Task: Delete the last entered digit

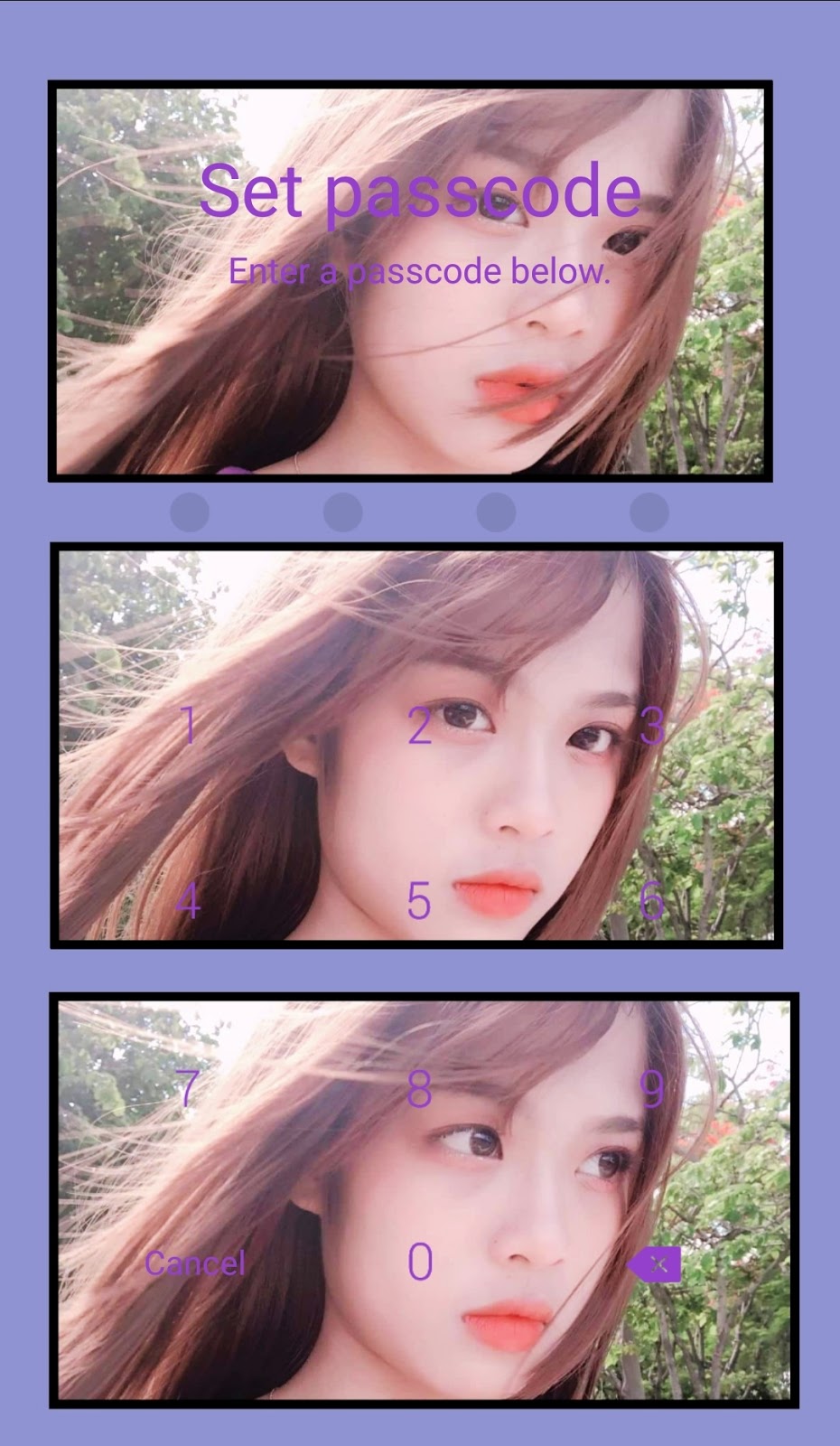Action: click(654, 1263)
